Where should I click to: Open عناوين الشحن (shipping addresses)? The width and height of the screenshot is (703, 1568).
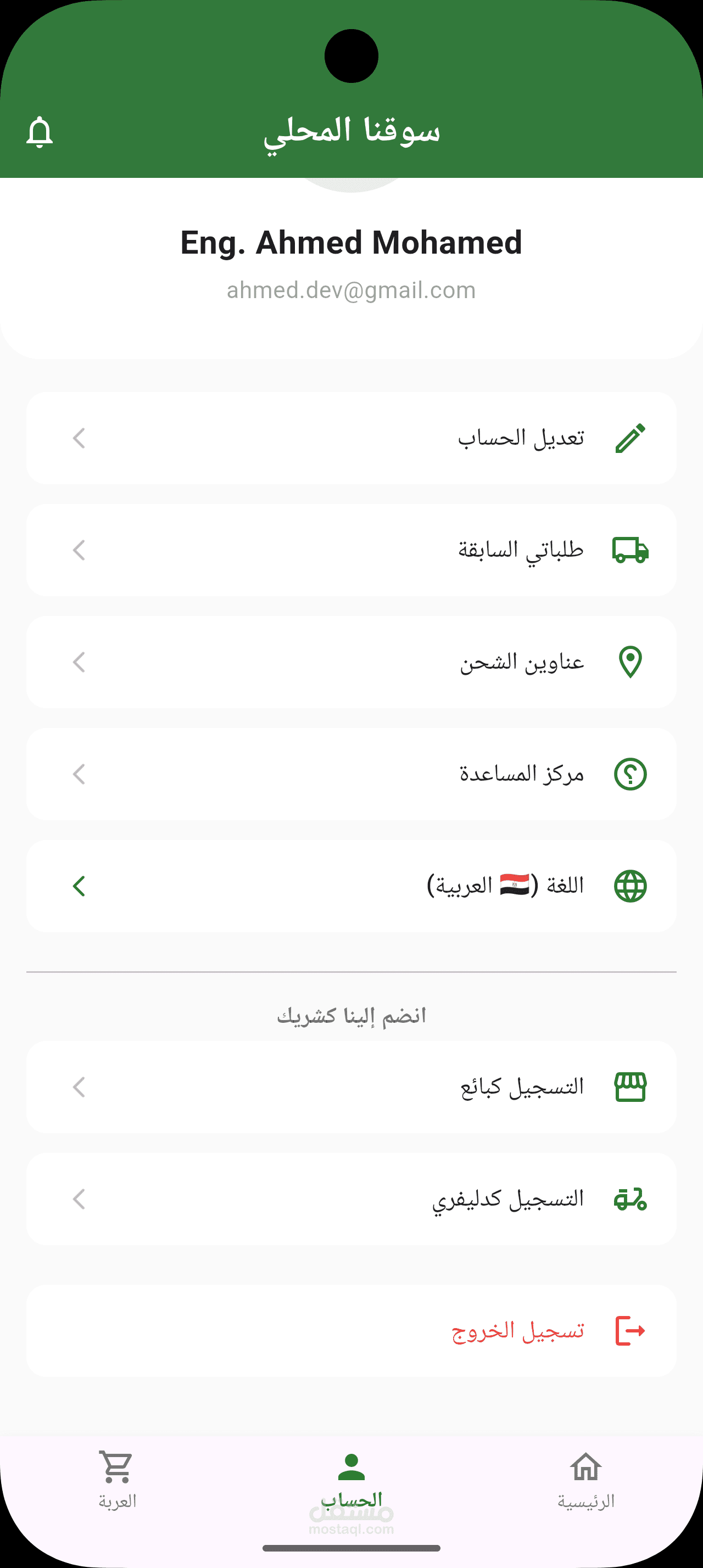click(x=351, y=662)
